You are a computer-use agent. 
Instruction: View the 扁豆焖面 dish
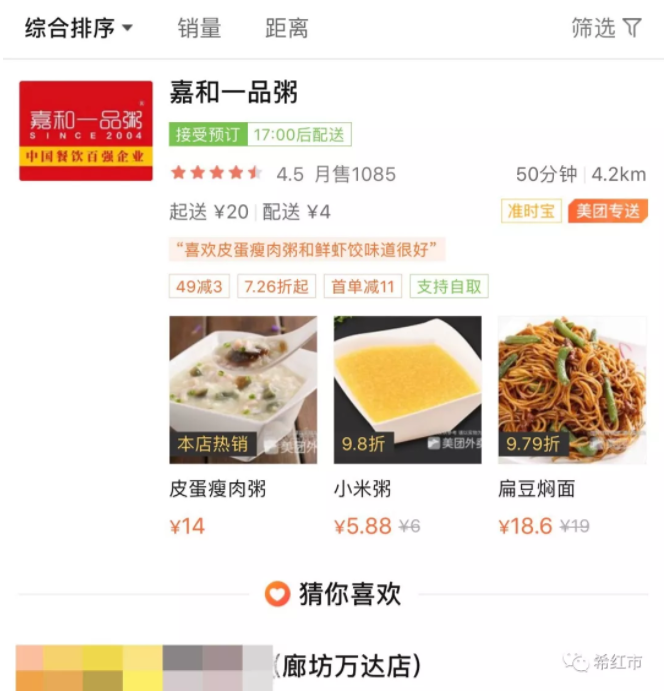click(x=572, y=390)
